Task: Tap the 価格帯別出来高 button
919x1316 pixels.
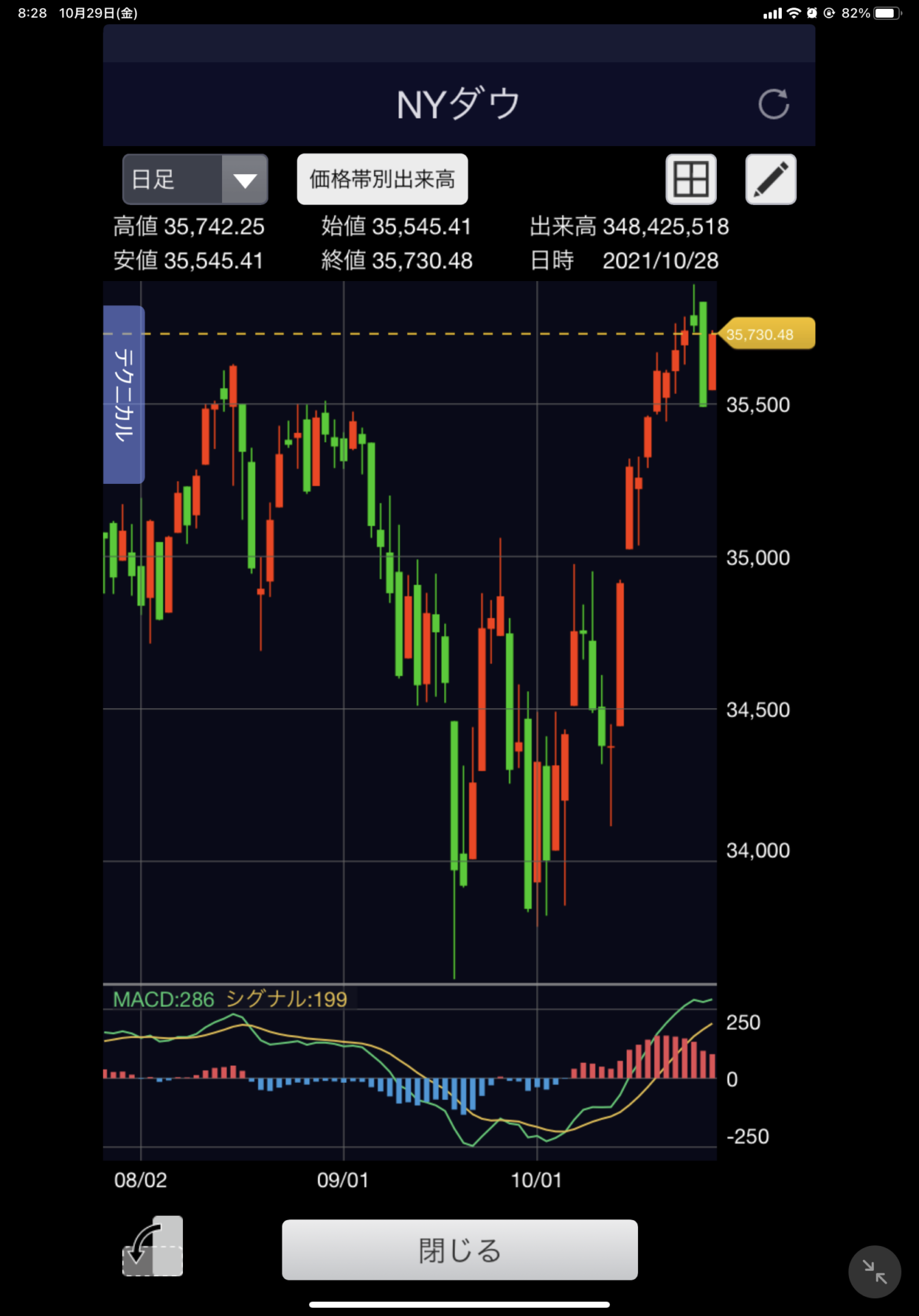Action: [382, 180]
